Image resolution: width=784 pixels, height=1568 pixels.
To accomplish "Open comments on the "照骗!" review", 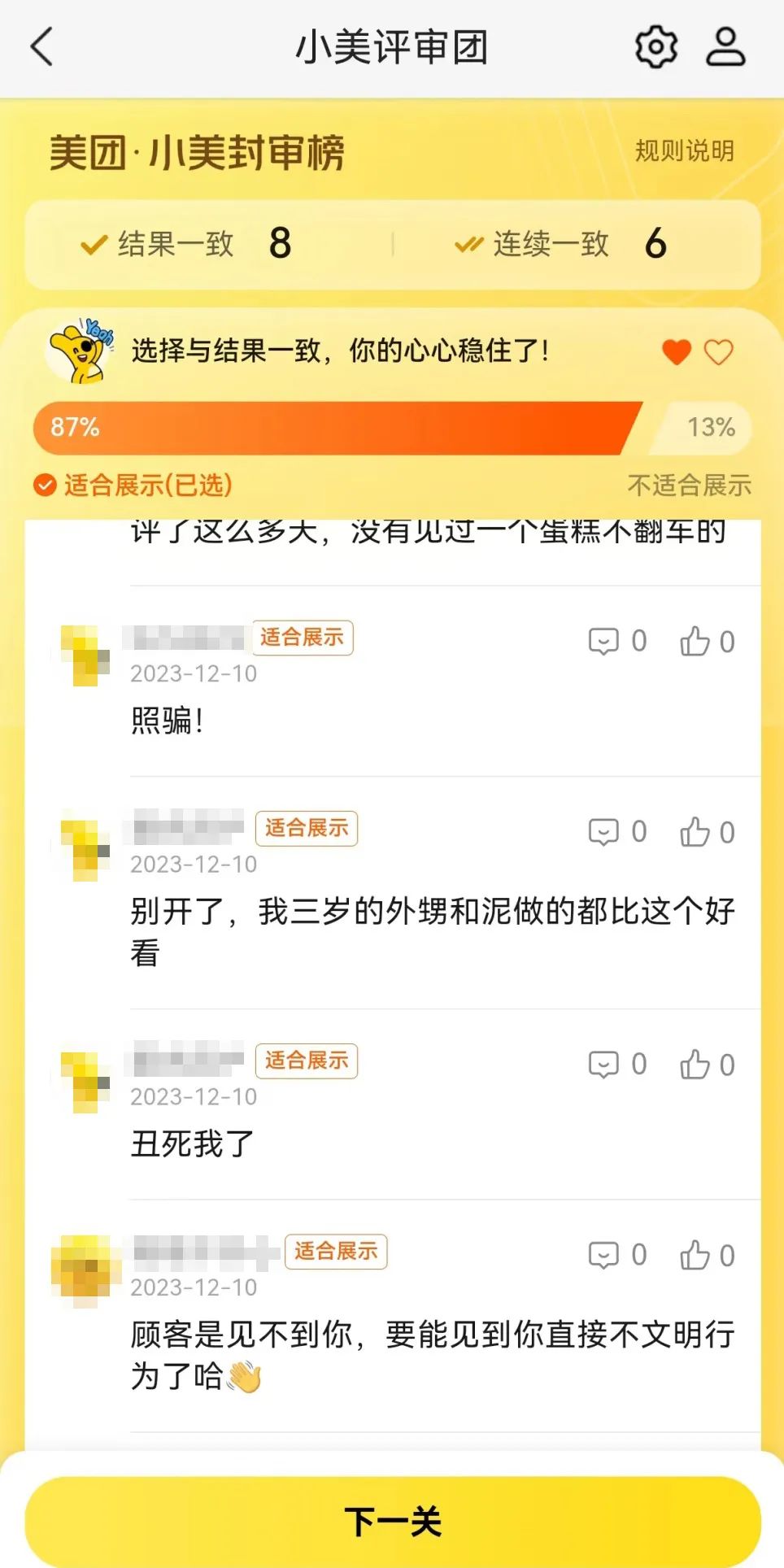I will click(603, 641).
